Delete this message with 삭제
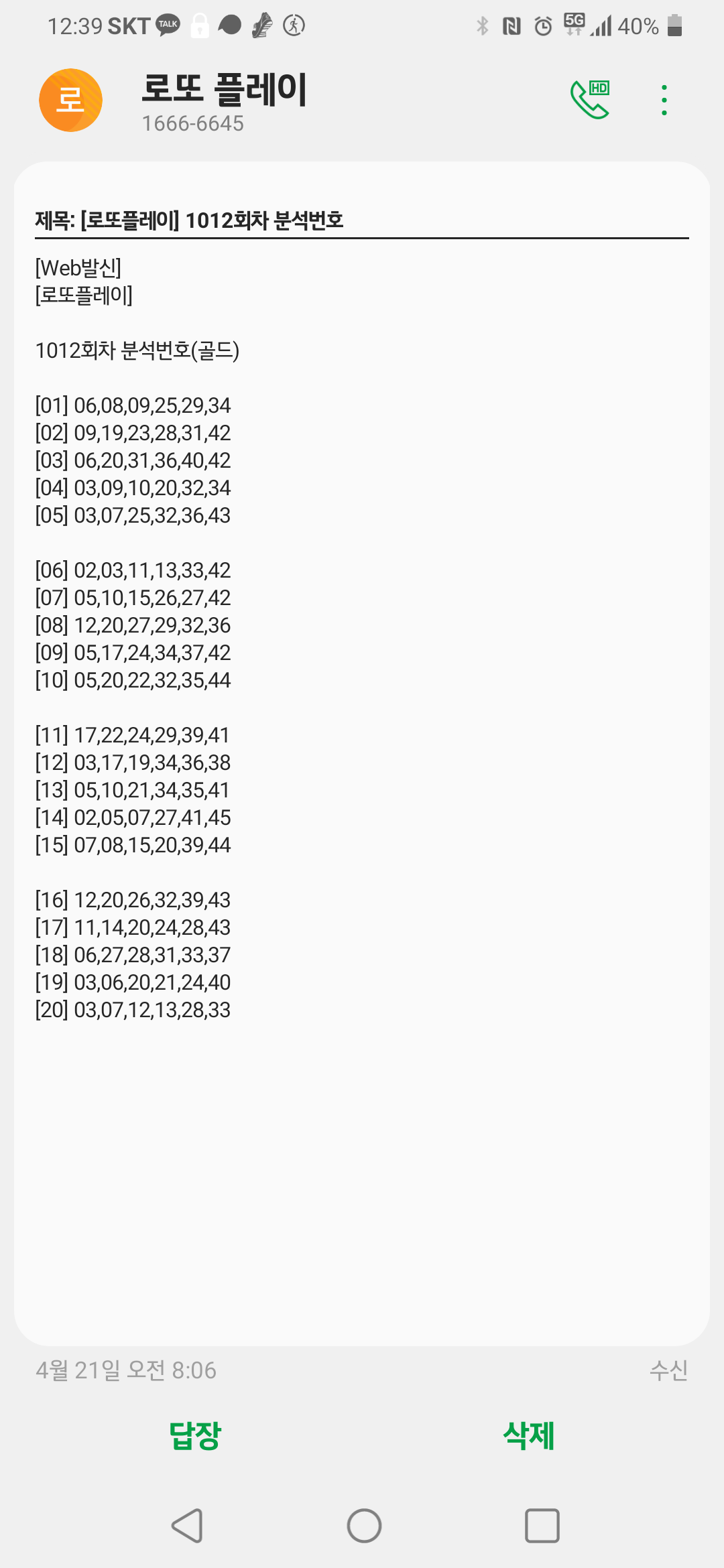Viewport: 724px width, 1568px height. pos(528,1435)
